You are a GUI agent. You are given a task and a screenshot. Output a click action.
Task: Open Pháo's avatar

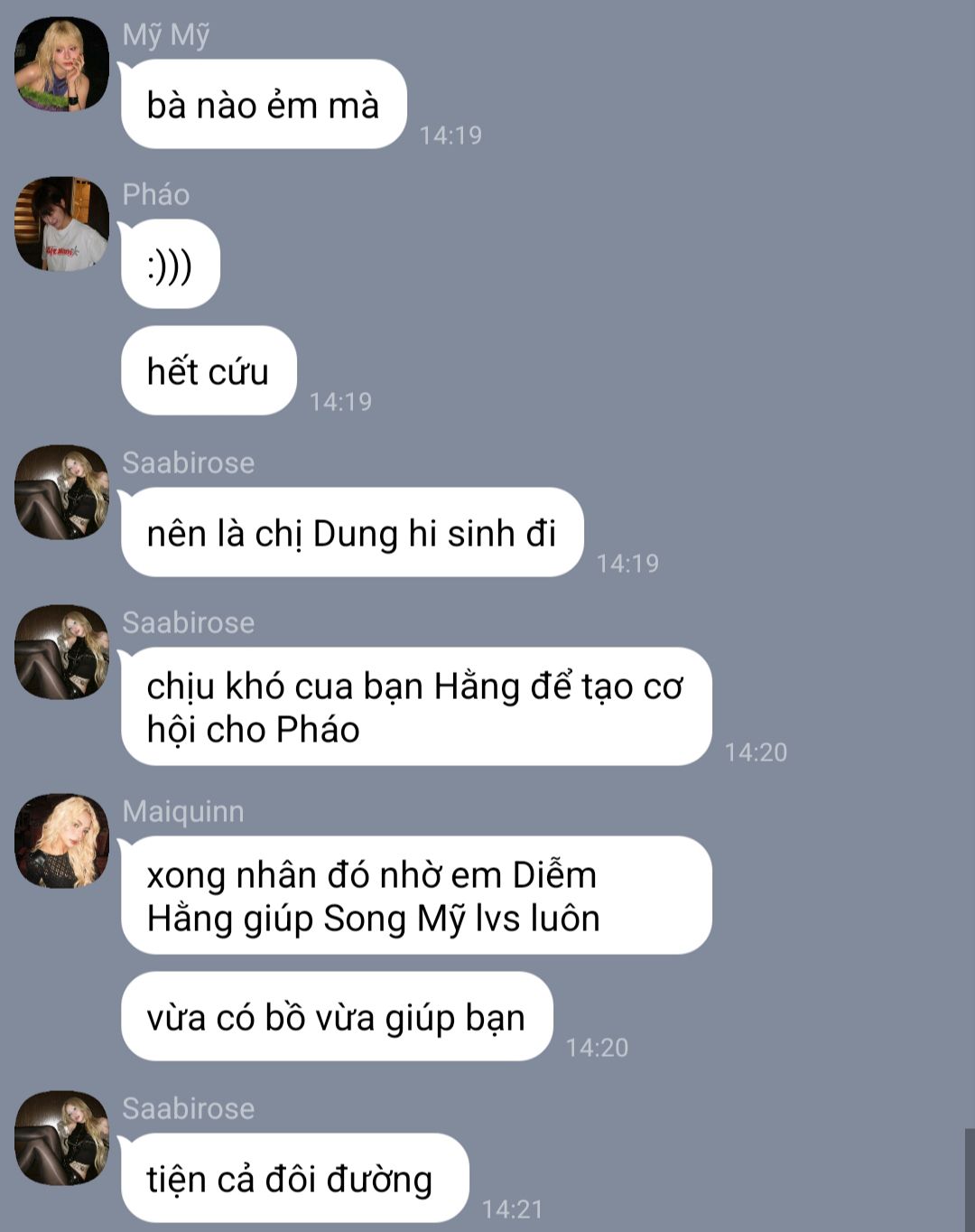(61, 224)
